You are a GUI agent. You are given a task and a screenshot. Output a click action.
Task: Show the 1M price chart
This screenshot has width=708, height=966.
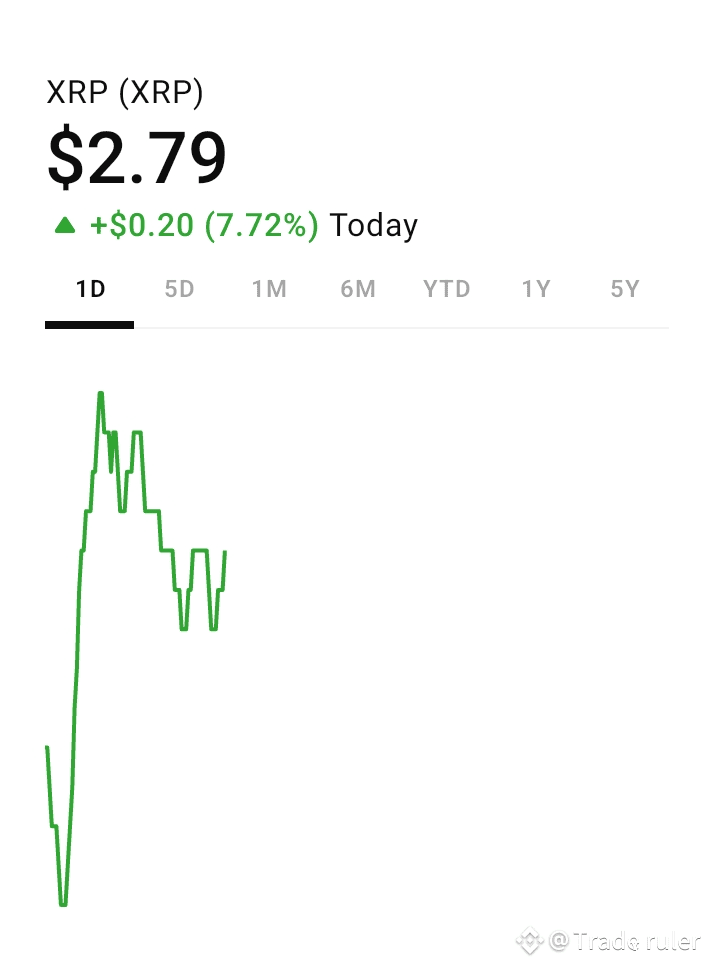(268, 290)
